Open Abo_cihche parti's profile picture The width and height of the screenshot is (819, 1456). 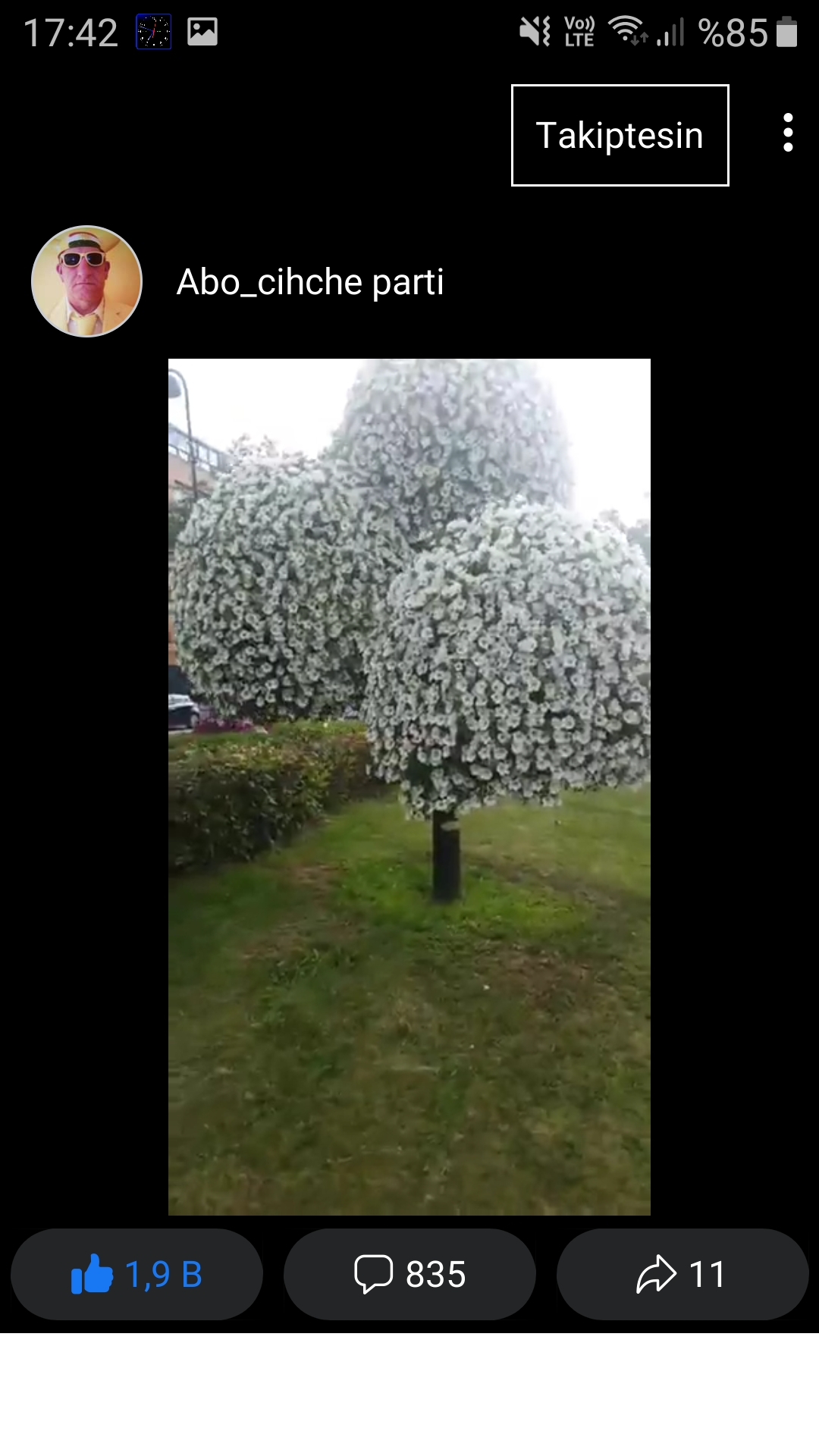click(x=86, y=281)
